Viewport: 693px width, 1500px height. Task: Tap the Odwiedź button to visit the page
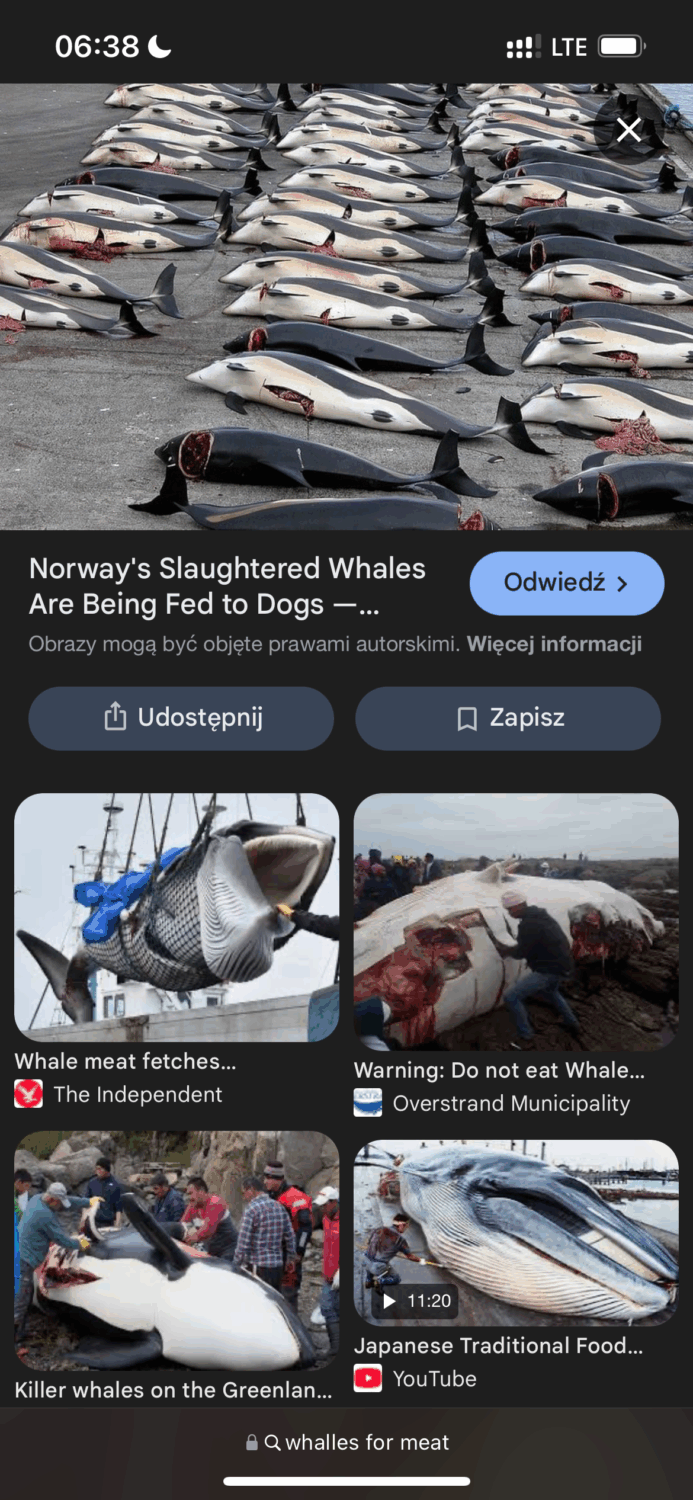[x=566, y=583]
